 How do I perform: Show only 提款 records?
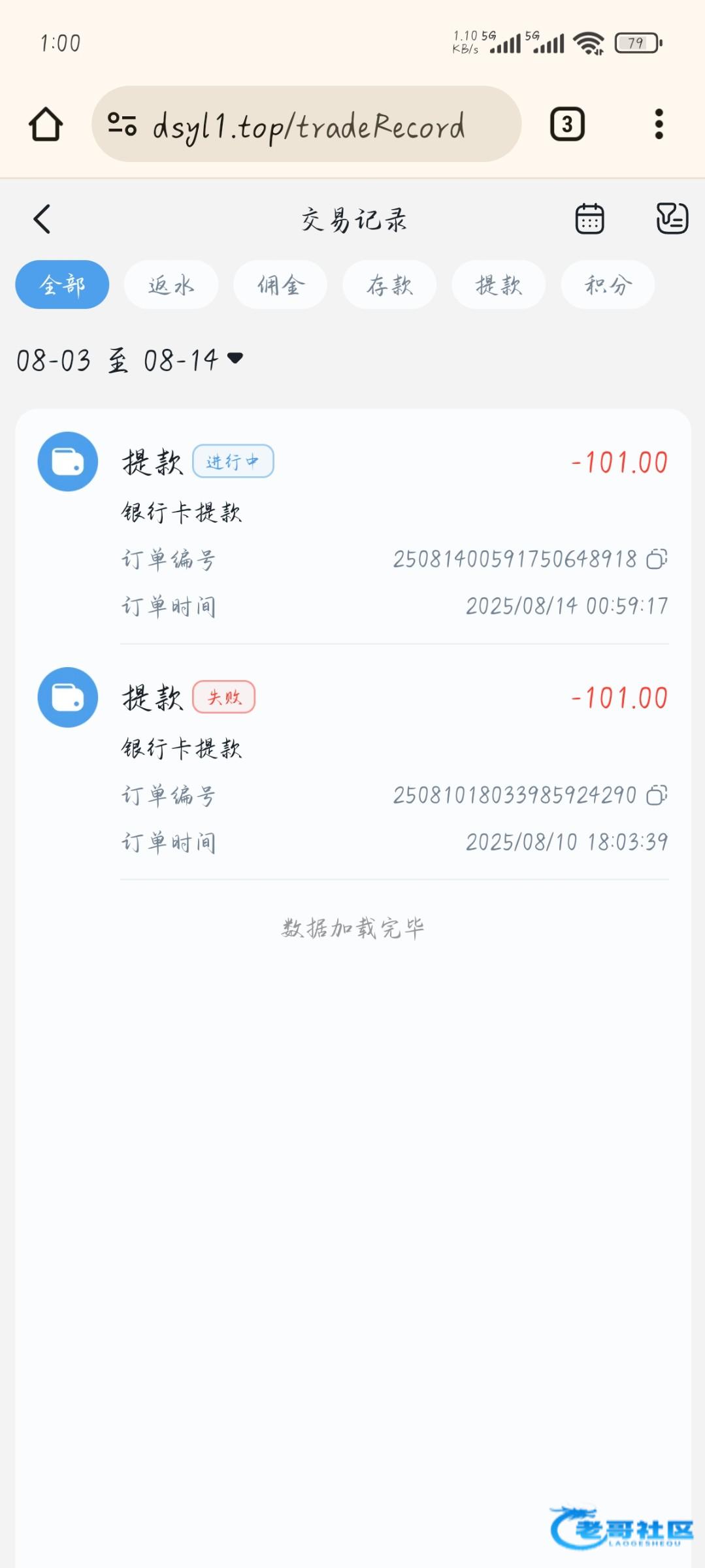(x=499, y=285)
